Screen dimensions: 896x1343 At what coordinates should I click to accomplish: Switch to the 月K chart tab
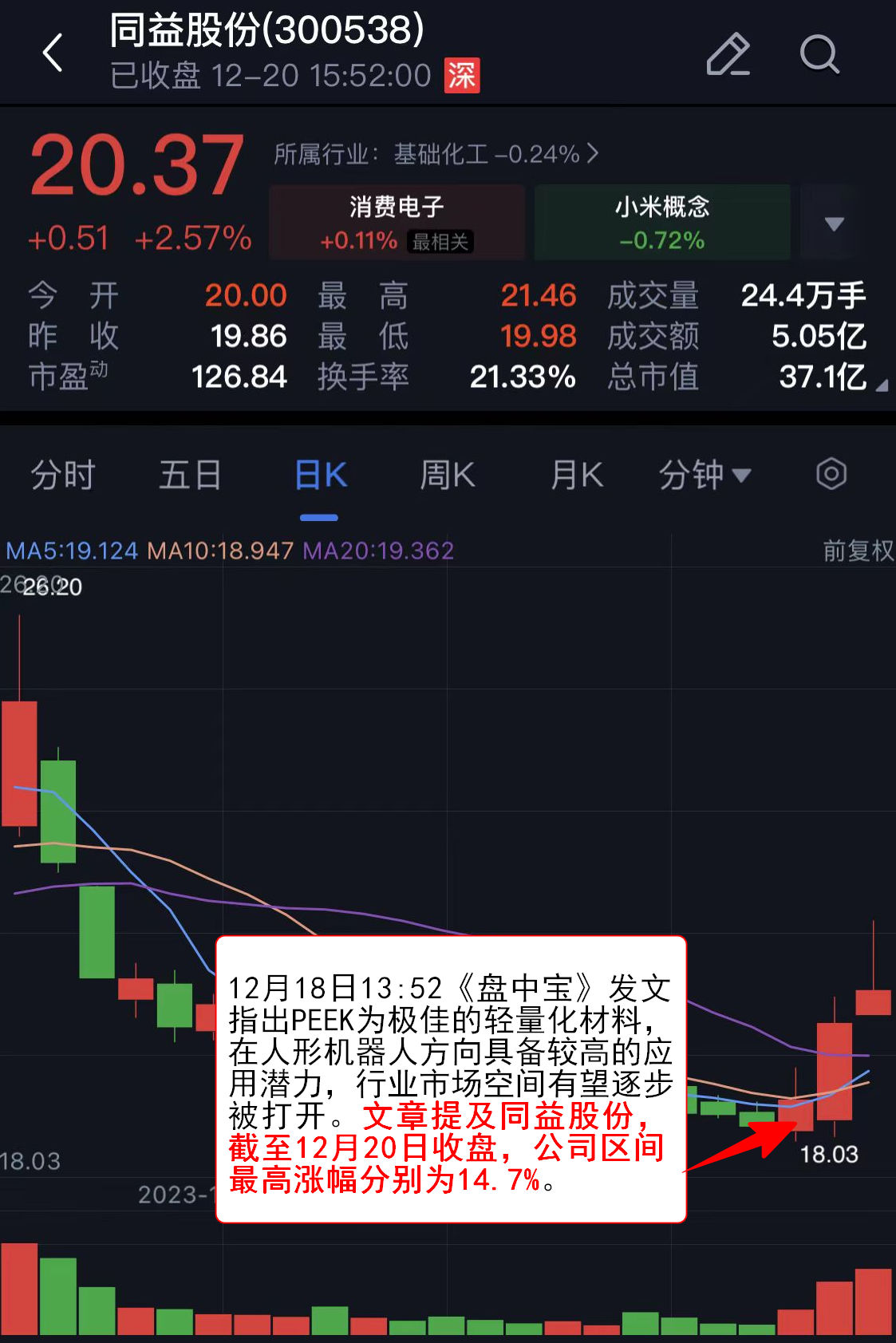pos(576,476)
